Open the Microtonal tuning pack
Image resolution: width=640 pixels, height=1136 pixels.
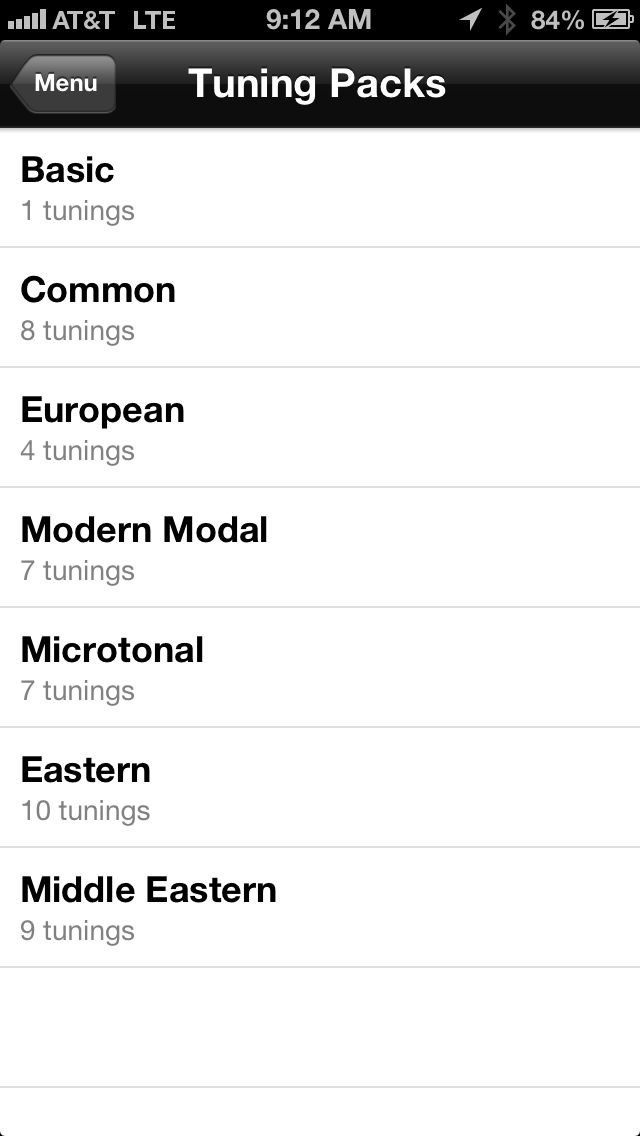320,668
